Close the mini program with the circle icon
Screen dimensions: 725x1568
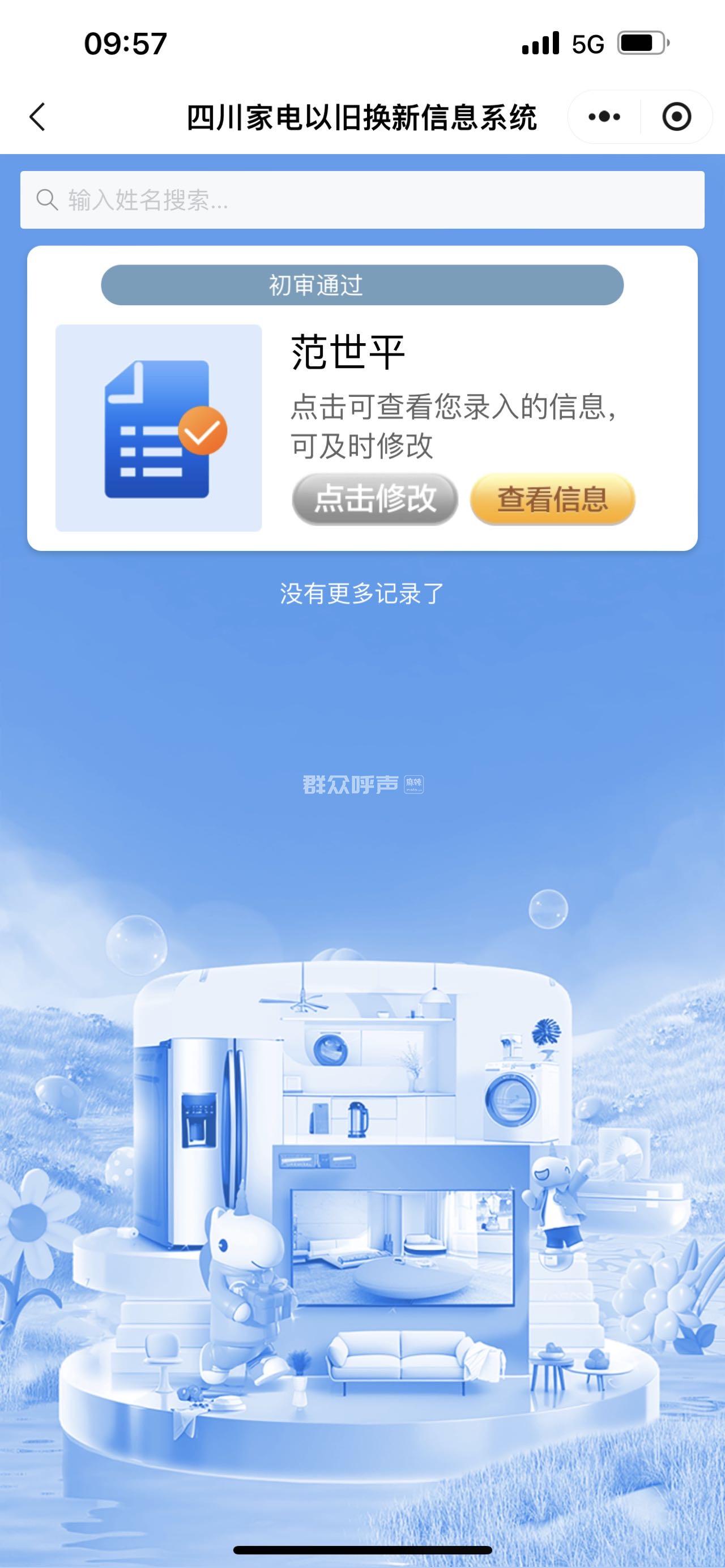[676, 117]
